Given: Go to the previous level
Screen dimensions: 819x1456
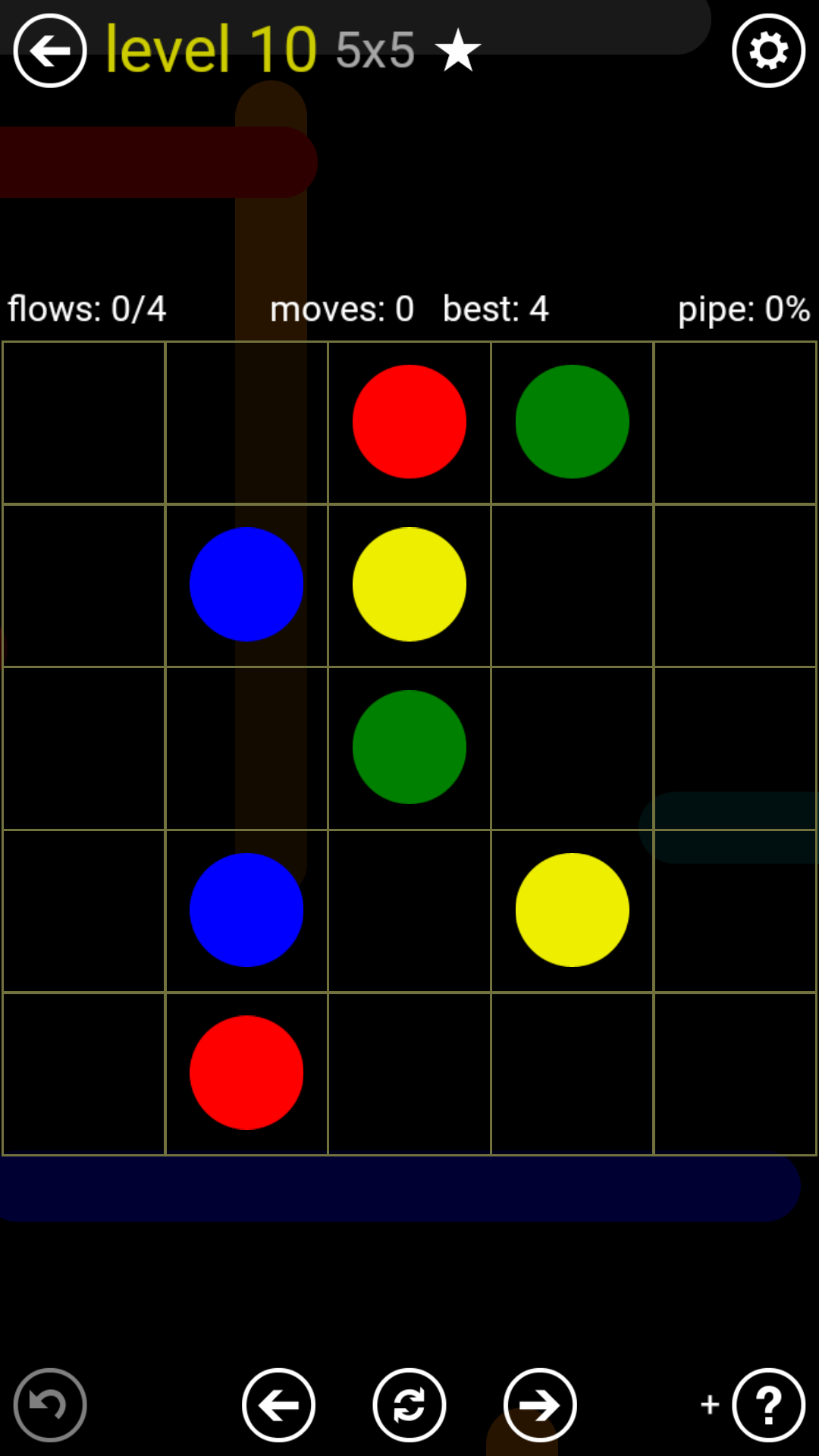Looking at the screenshot, I should tap(278, 1405).
